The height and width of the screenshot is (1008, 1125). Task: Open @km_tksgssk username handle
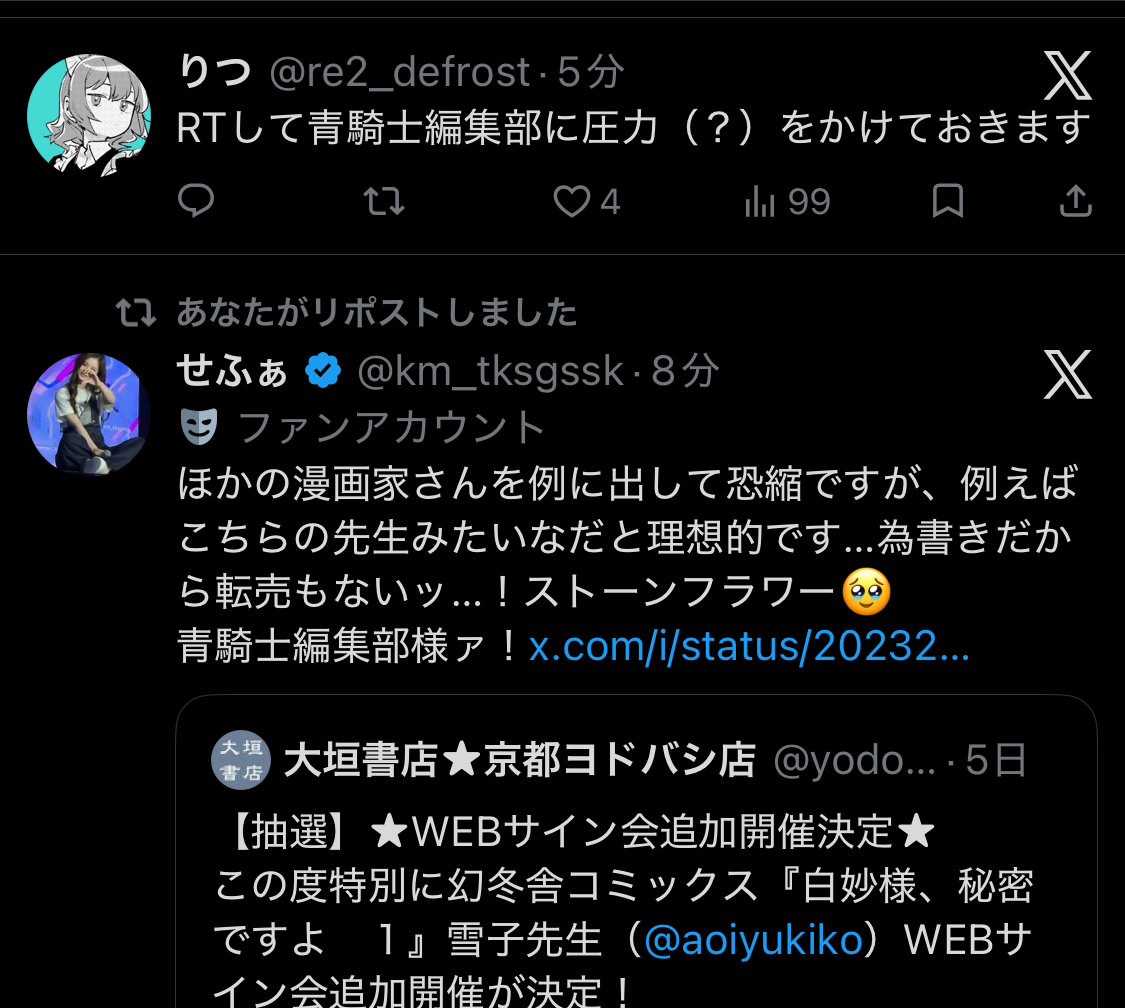(x=491, y=371)
